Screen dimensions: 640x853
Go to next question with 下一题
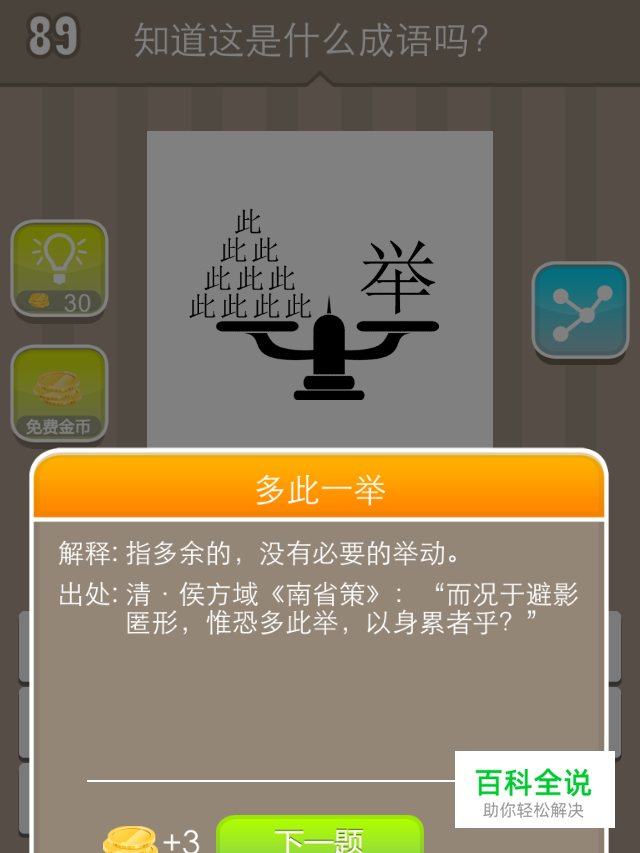tap(319, 838)
